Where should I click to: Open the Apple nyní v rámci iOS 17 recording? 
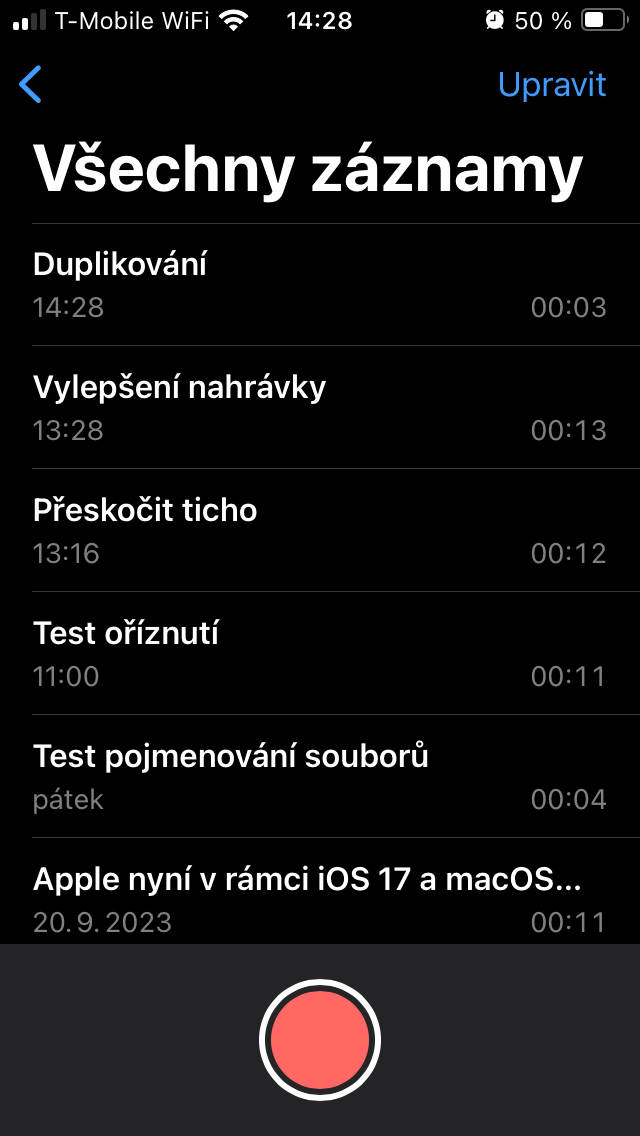pyautogui.click(x=320, y=898)
